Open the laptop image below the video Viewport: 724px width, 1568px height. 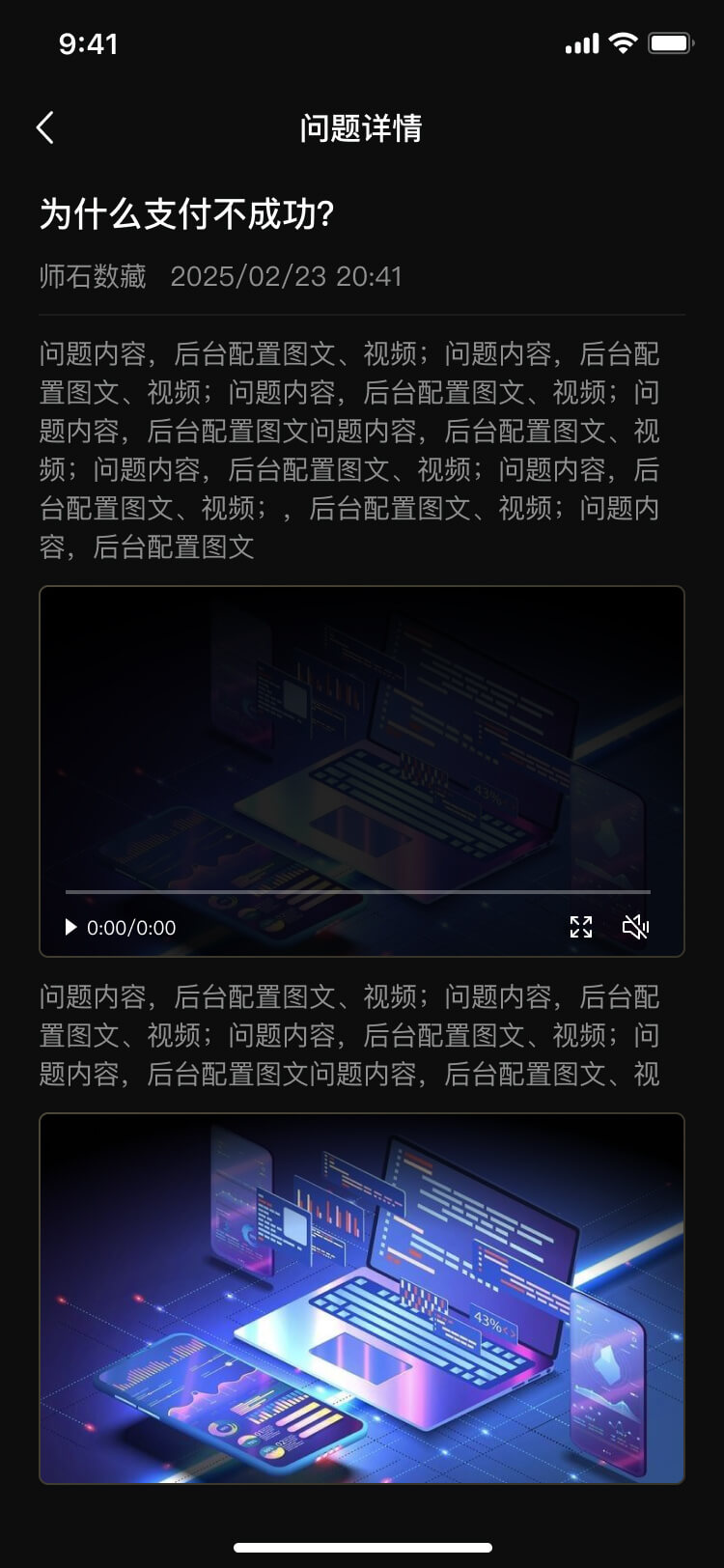362,1298
